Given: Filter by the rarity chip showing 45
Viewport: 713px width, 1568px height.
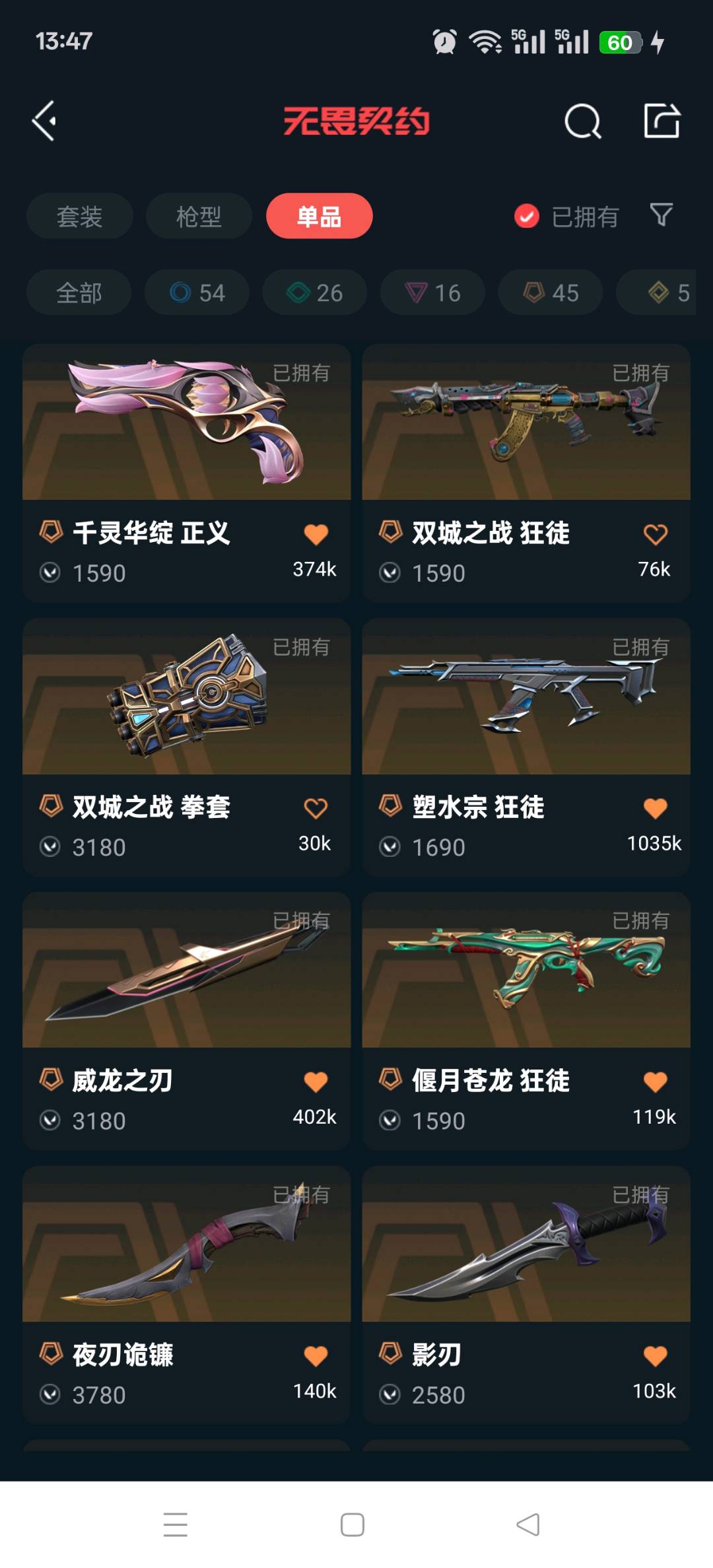Looking at the screenshot, I should [x=550, y=292].
